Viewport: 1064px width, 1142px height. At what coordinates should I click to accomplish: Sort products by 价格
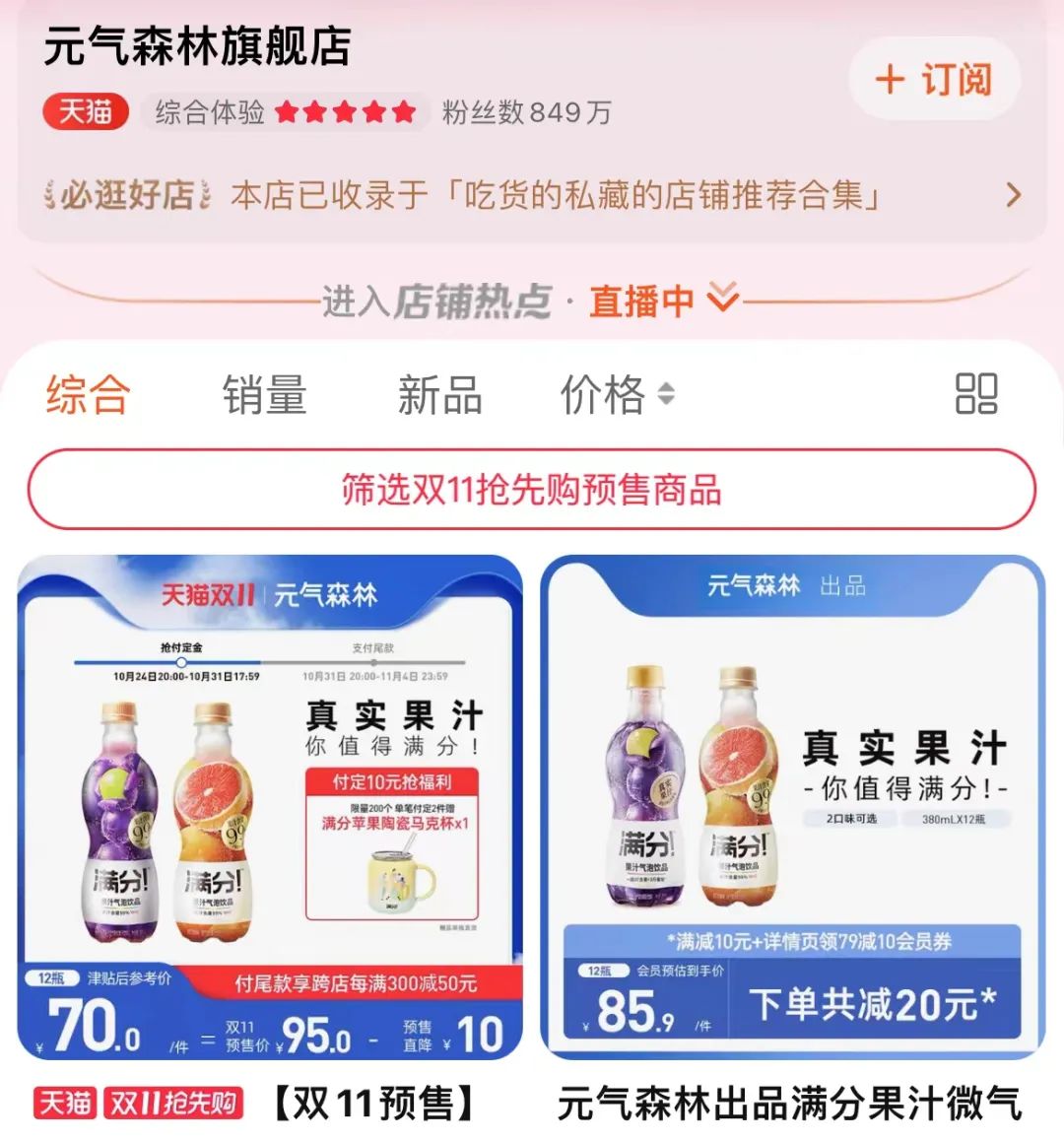617,395
